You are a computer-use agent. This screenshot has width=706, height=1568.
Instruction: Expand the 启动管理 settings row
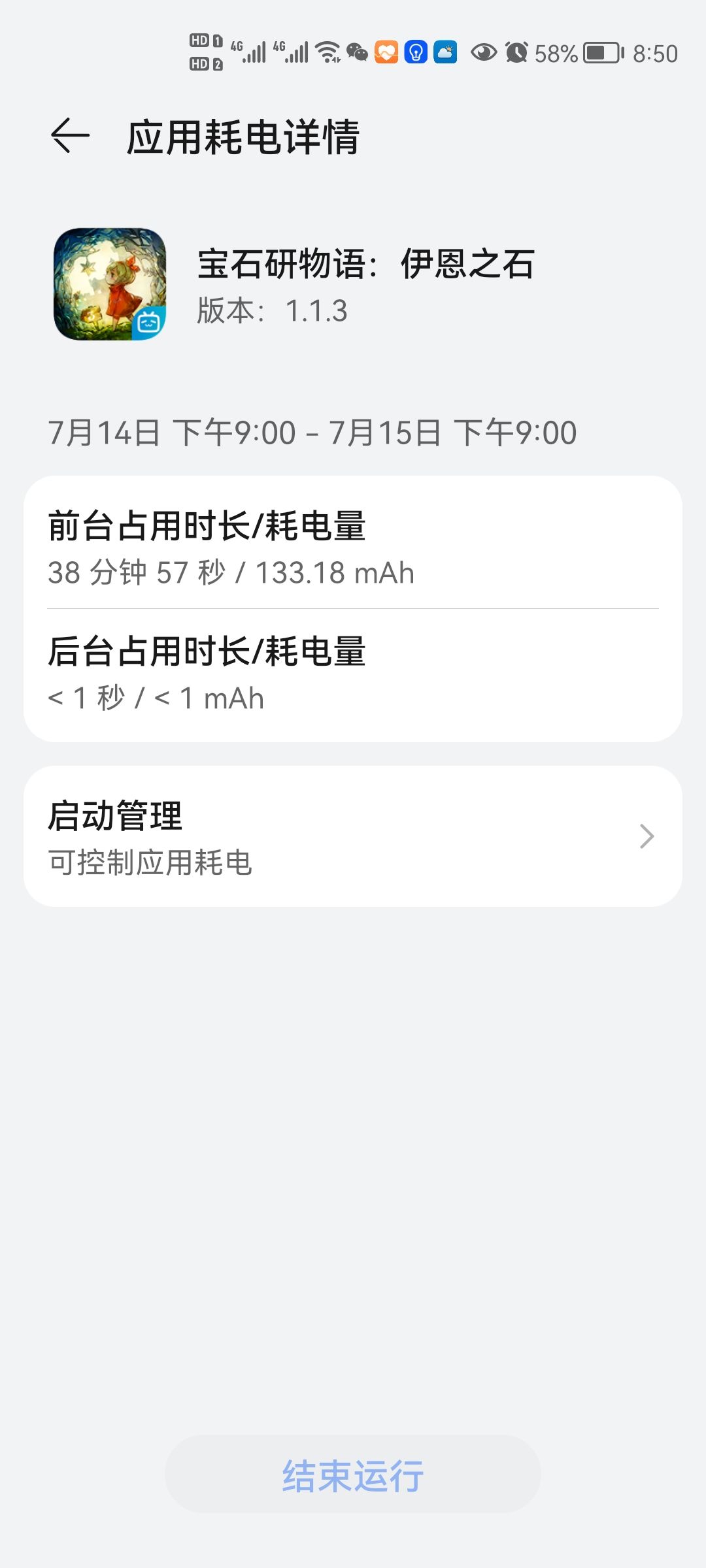point(353,836)
